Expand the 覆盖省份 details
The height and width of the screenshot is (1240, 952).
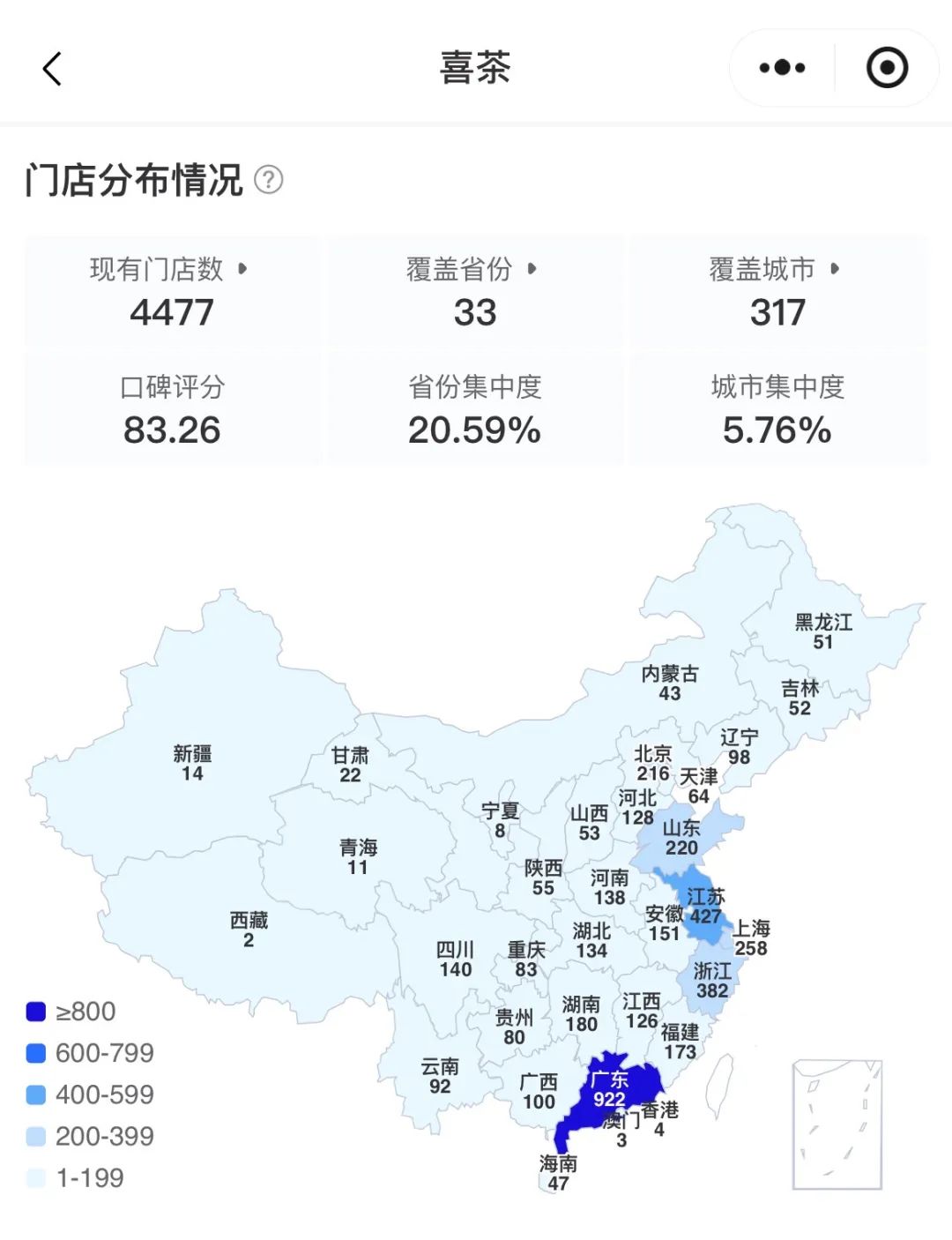[474, 291]
